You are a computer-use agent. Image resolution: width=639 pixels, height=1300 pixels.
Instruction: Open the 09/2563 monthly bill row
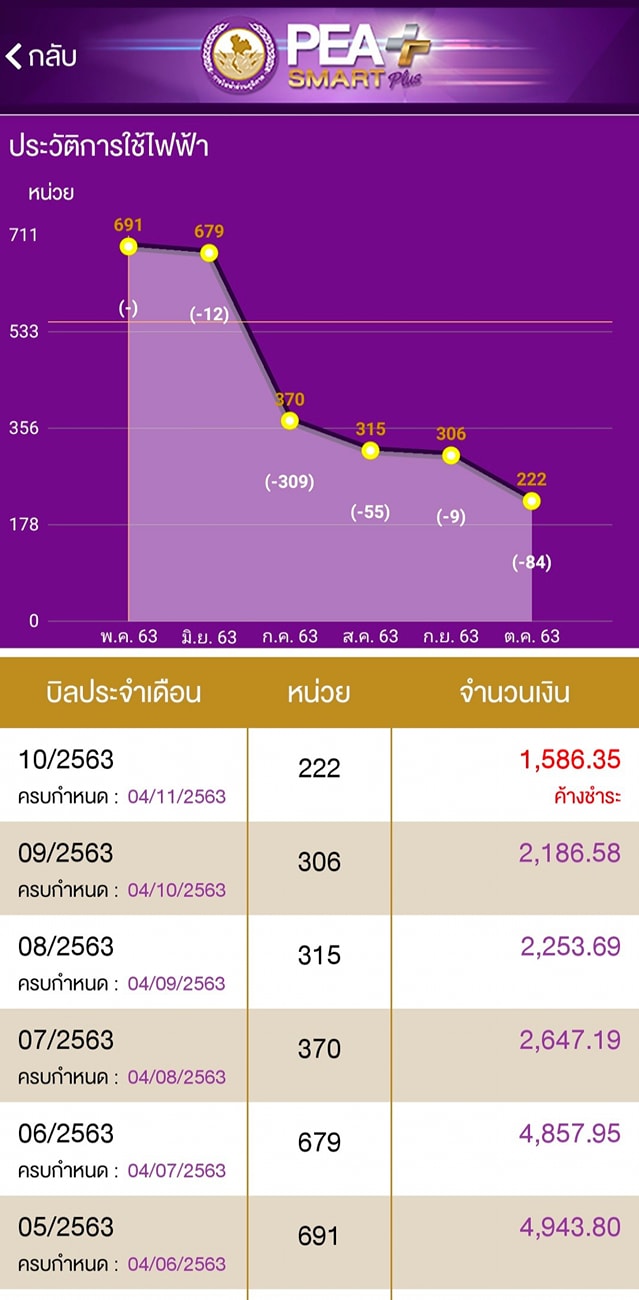point(319,868)
